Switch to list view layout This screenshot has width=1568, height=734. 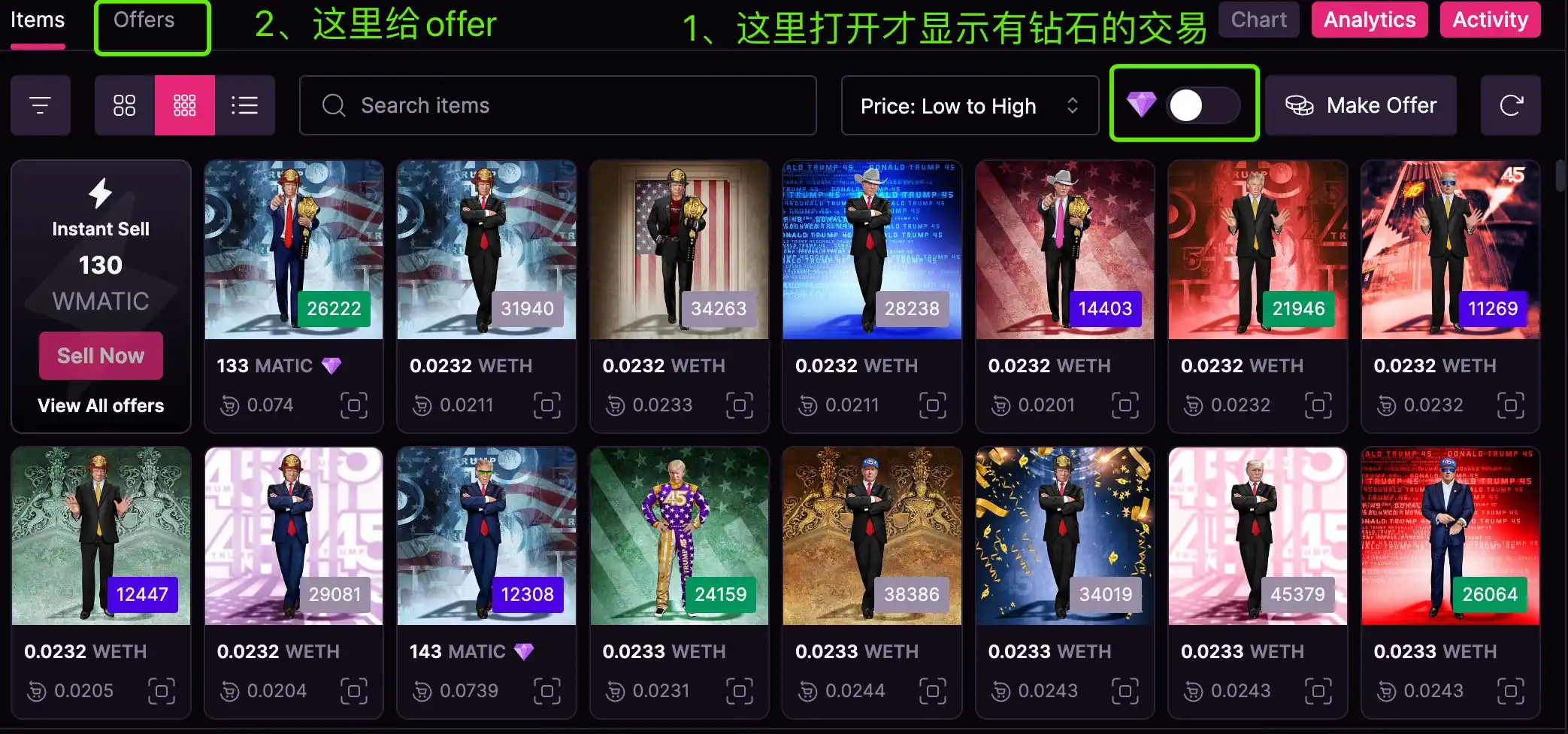[244, 105]
